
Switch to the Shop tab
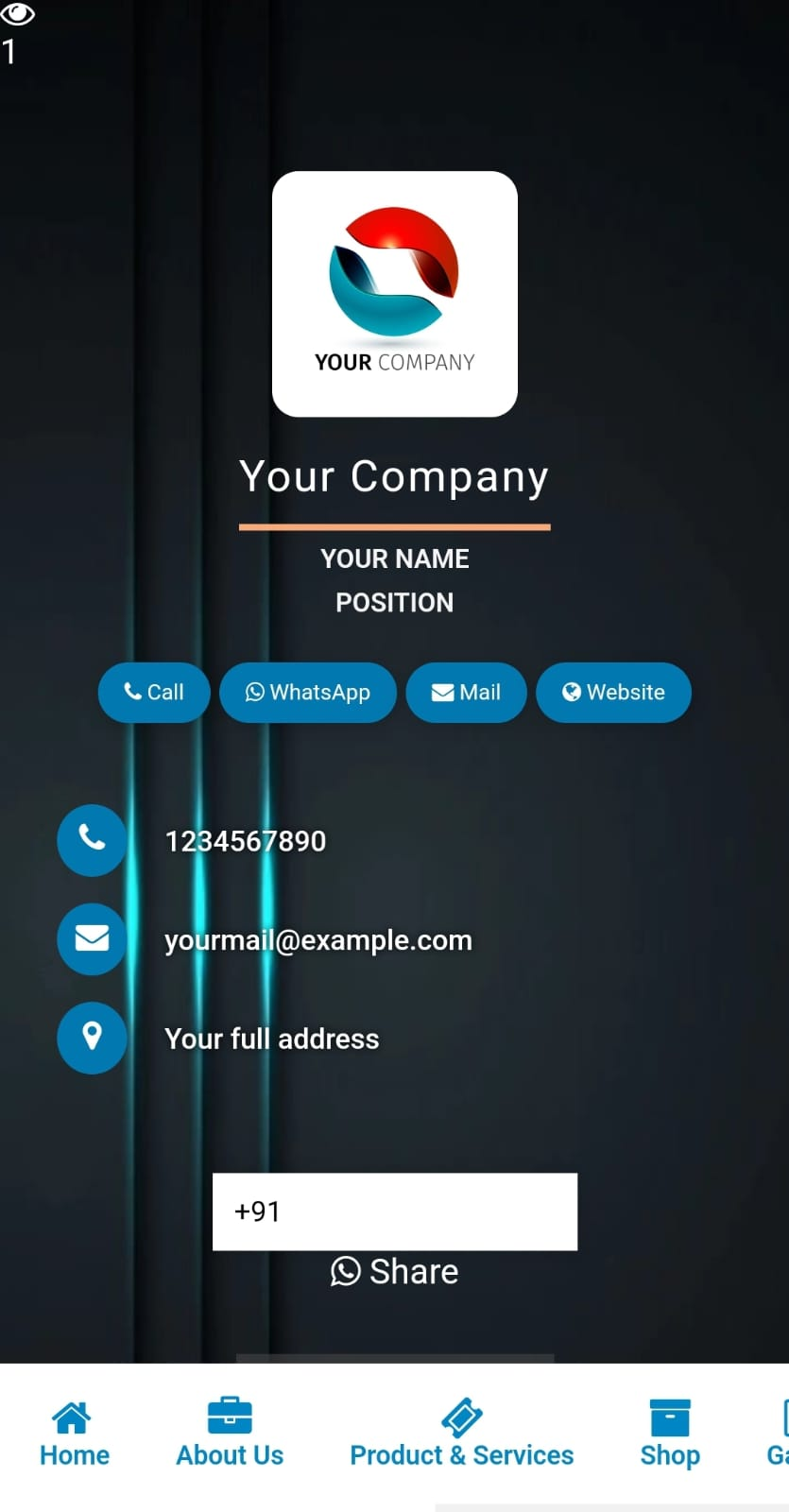pyautogui.click(x=670, y=1435)
